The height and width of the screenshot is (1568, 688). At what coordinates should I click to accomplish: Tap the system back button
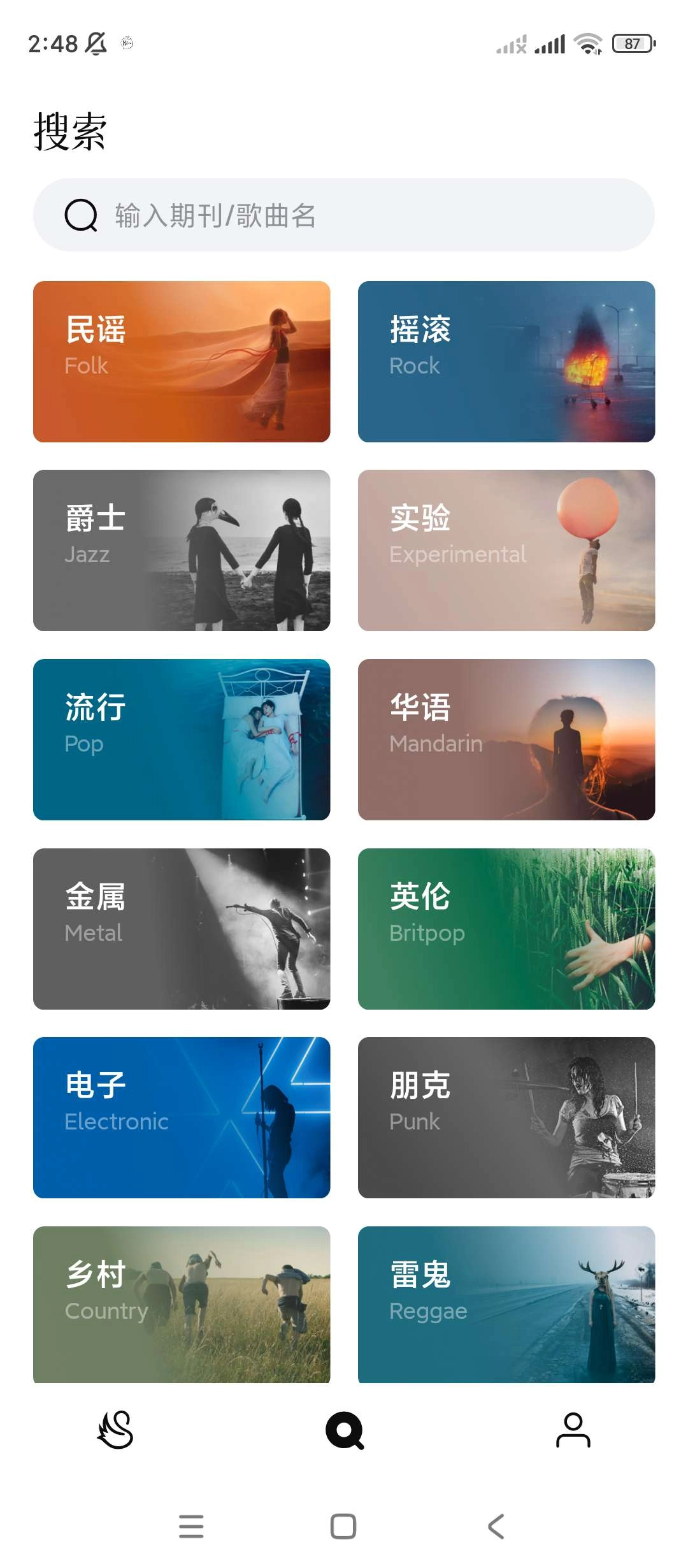click(496, 1527)
